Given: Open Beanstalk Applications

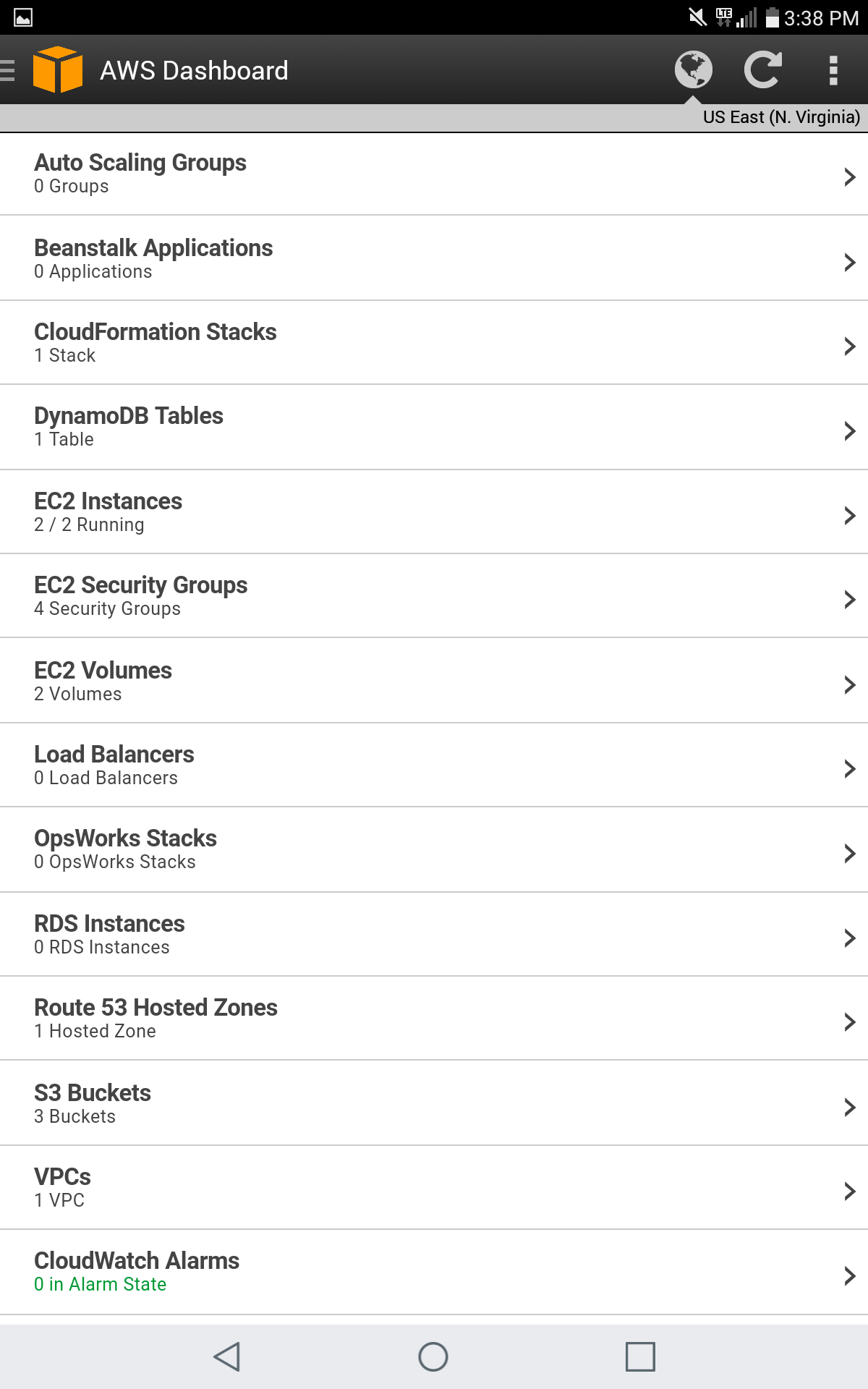Looking at the screenshot, I should [434, 258].
